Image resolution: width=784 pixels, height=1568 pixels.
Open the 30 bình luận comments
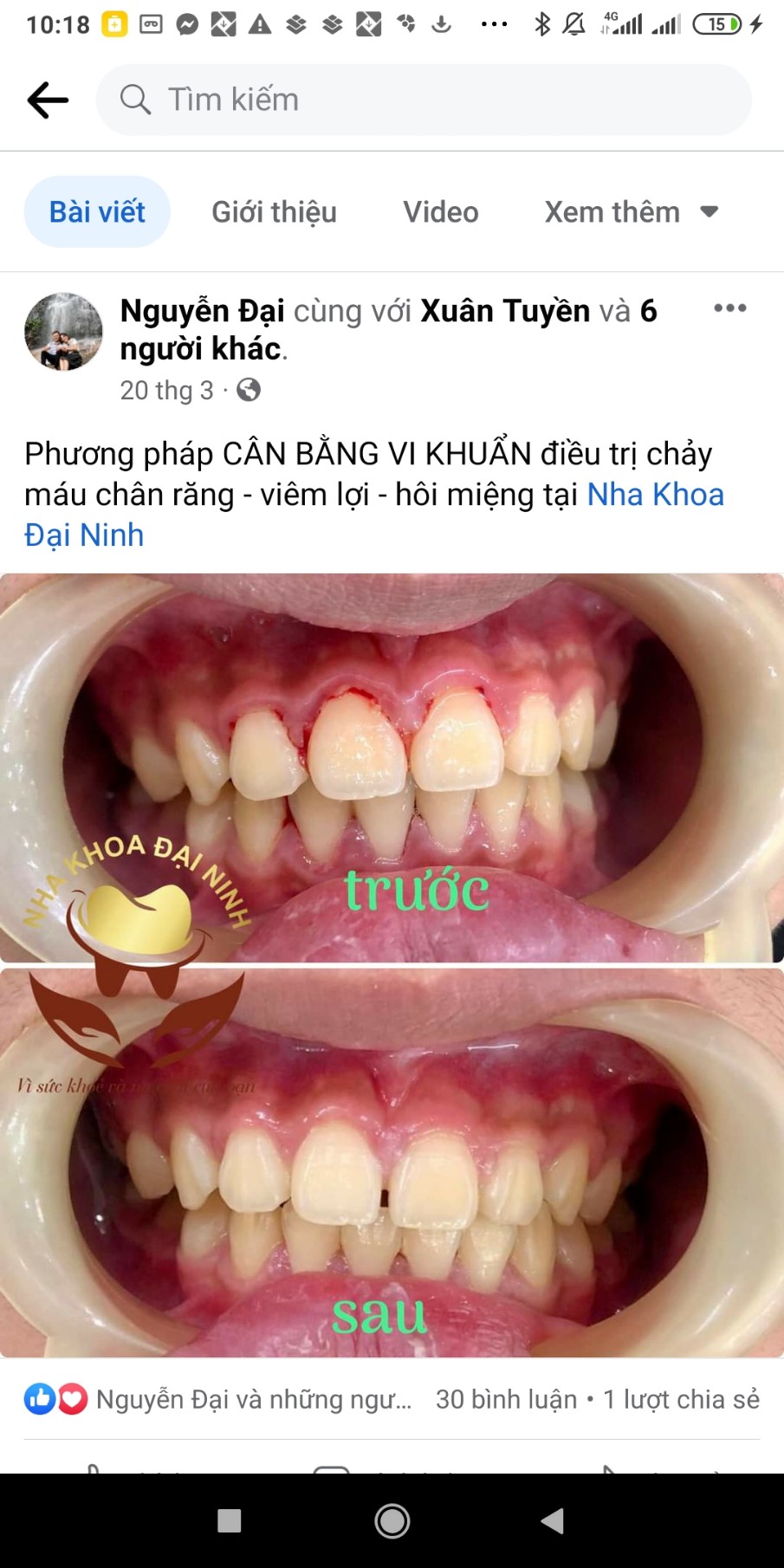click(506, 1399)
